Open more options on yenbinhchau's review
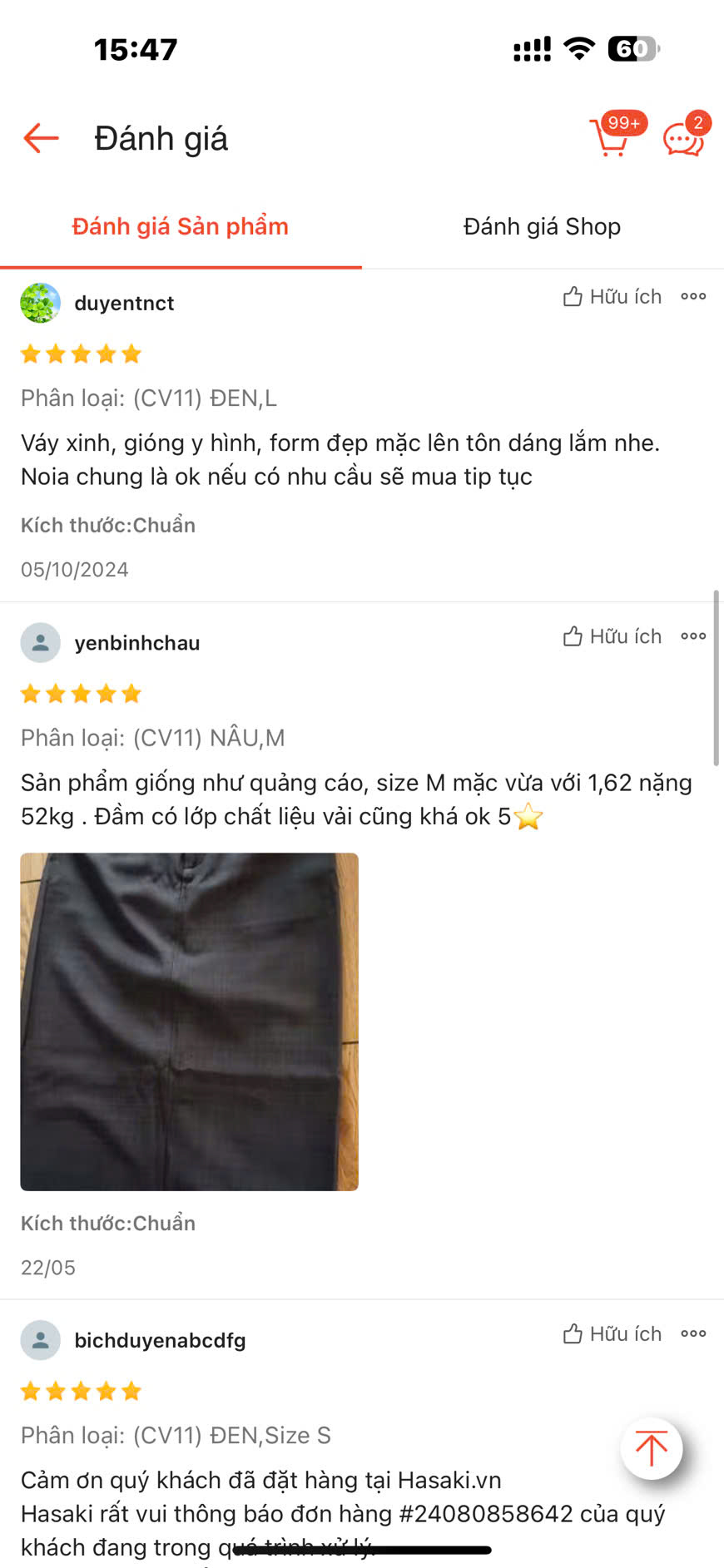The width and height of the screenshot is (724, 1568). click(693, 636)
